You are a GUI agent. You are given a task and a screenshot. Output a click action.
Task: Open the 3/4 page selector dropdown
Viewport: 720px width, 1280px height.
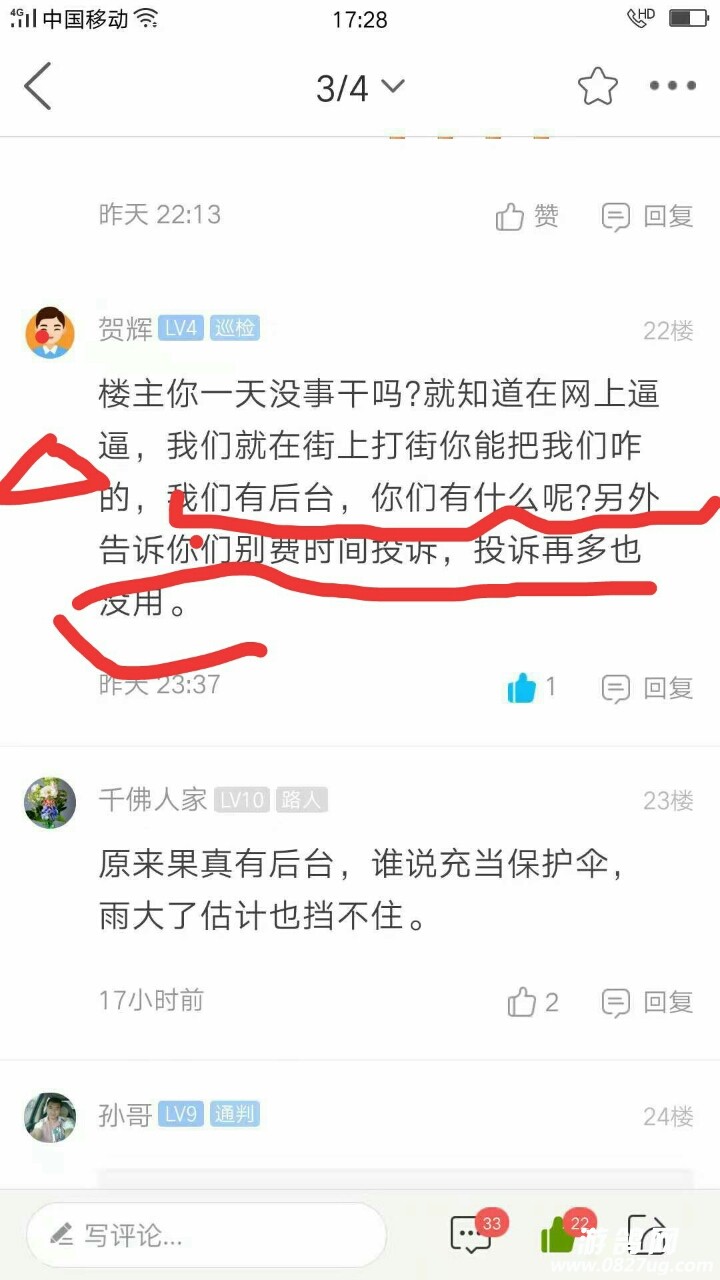coord(360,88)
